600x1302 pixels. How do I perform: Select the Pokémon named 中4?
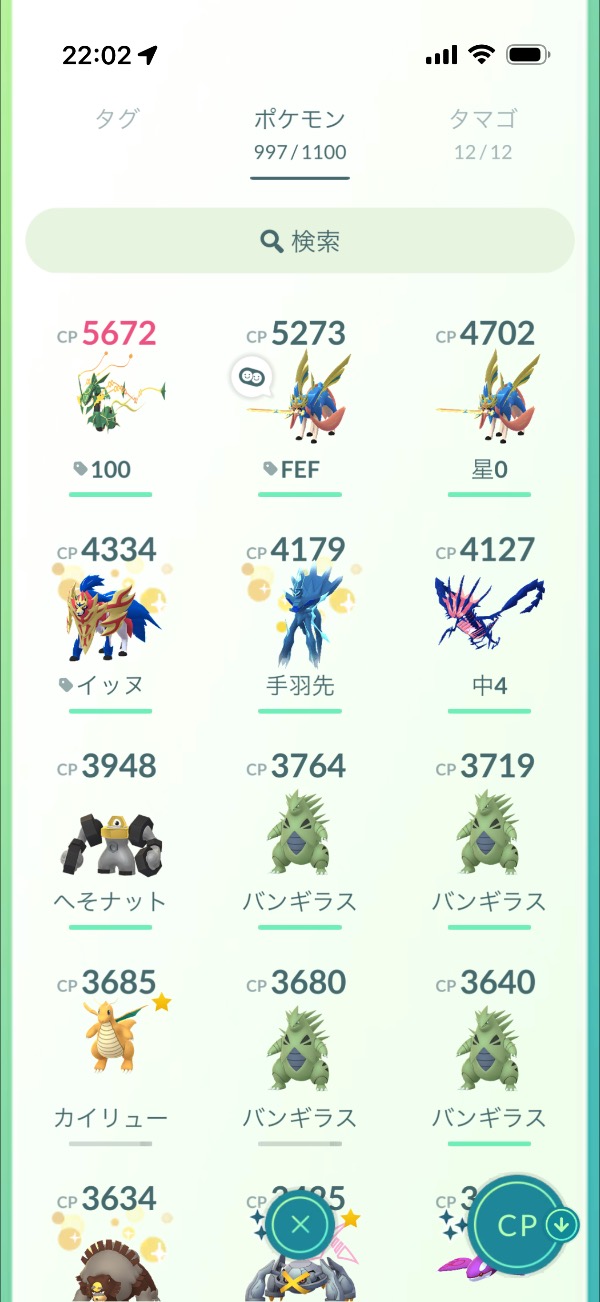tap(490, 613)
